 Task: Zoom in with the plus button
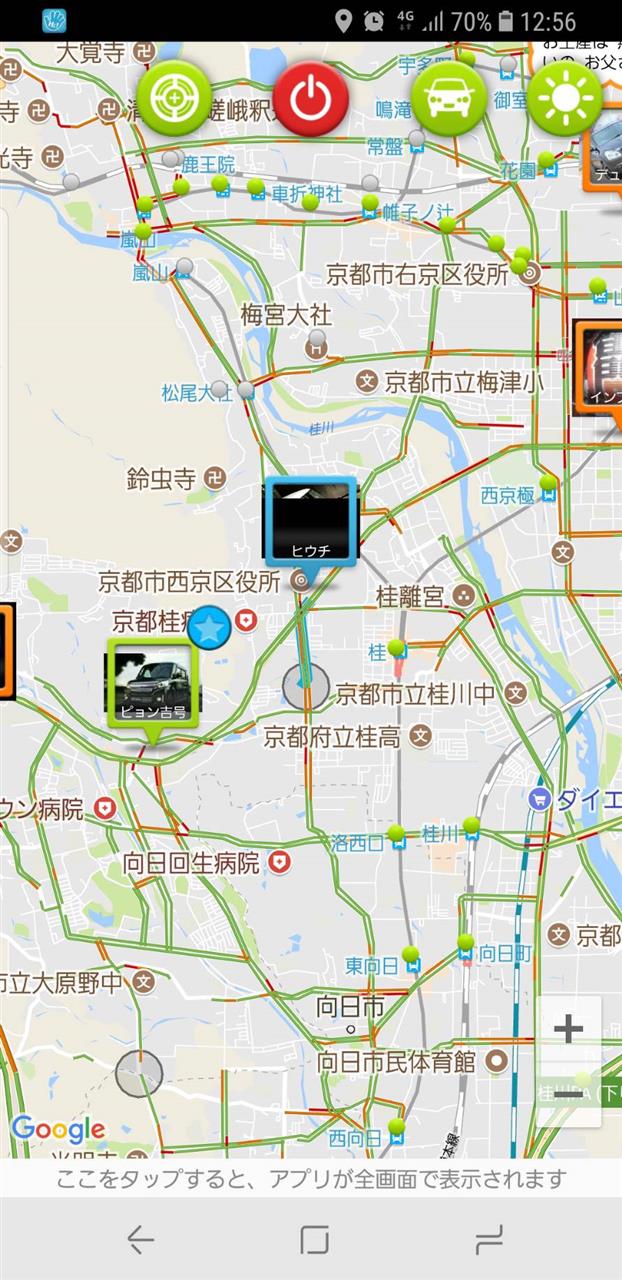click(568, 1029)
